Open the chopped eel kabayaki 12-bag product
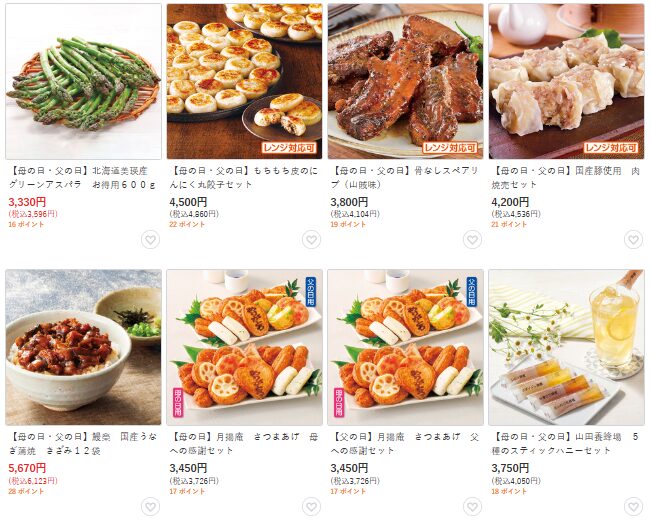This screenshot has height=525, width=651. pyautogui.click(x=83, y=347)
